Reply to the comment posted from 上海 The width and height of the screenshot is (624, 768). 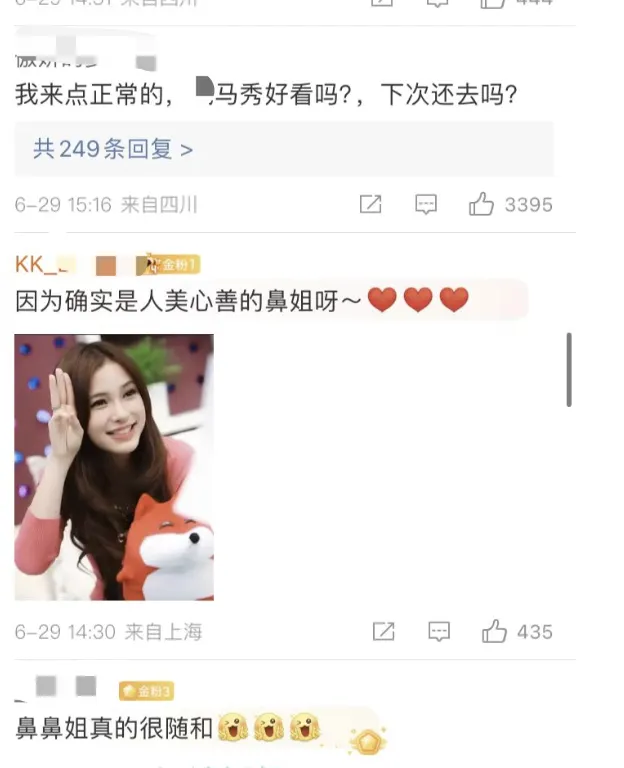tap(439, 632)
